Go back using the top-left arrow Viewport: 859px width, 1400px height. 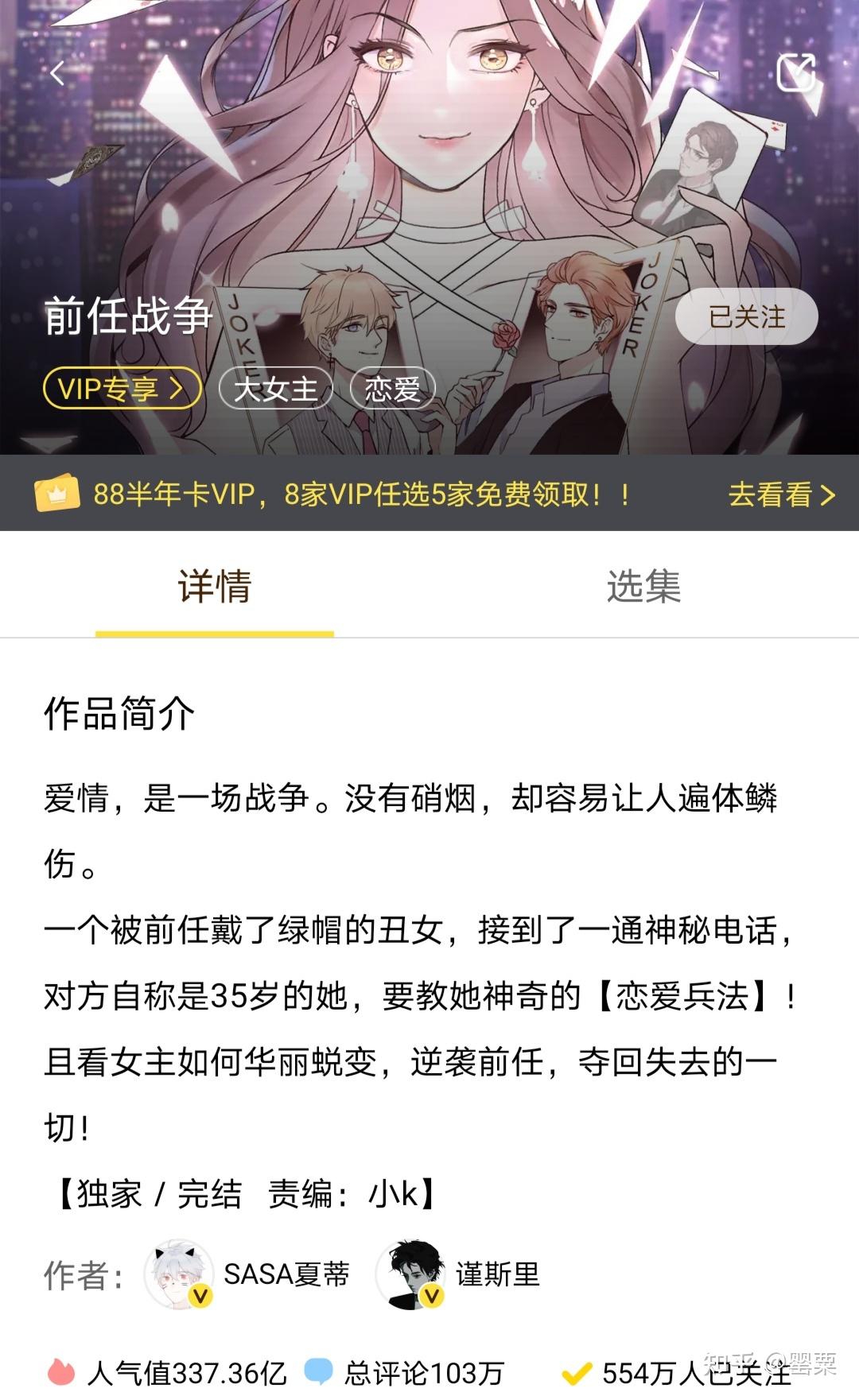click(57, 73)
